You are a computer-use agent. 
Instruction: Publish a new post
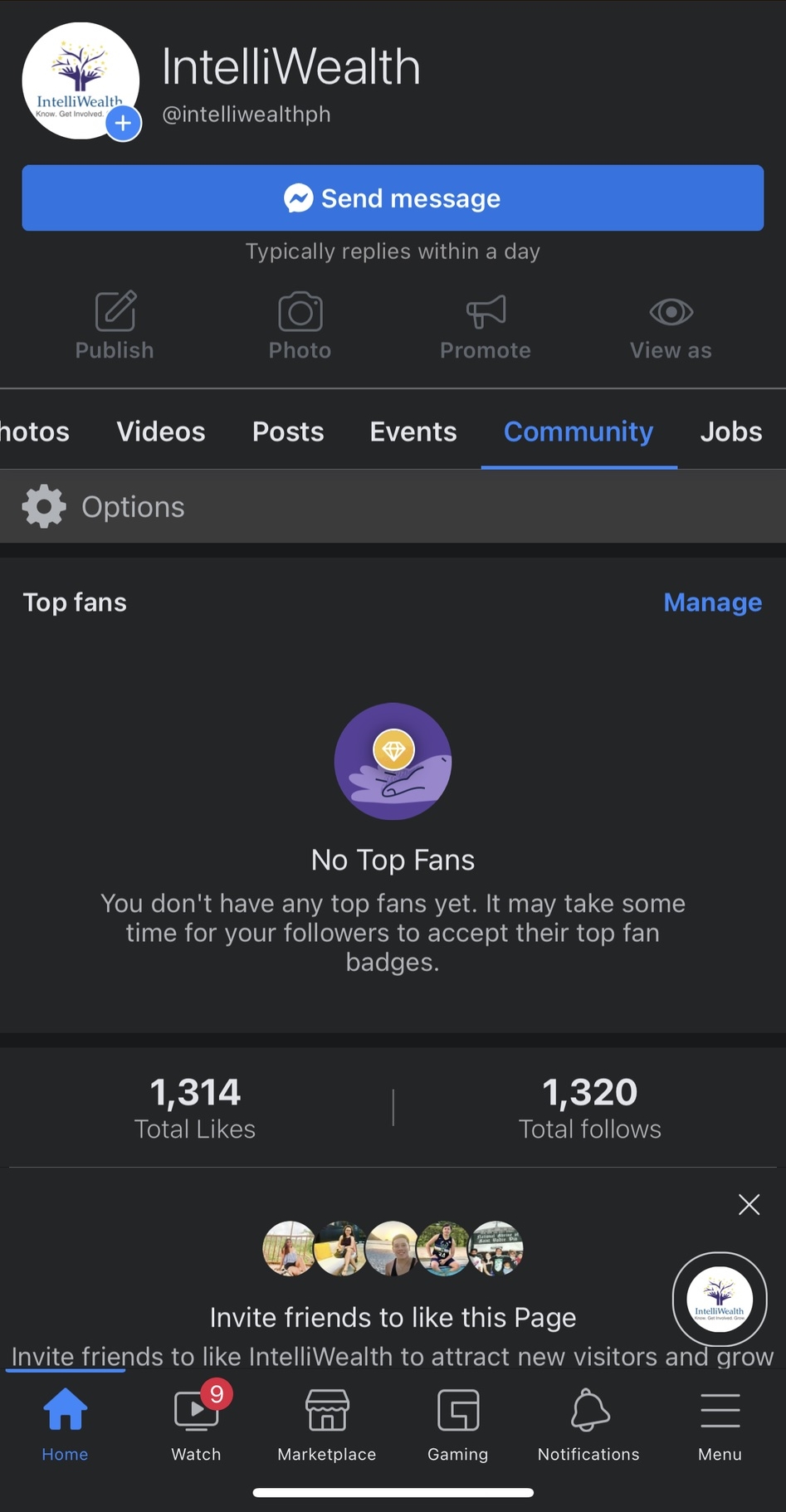pyautogui.click(x=115, y=325)
